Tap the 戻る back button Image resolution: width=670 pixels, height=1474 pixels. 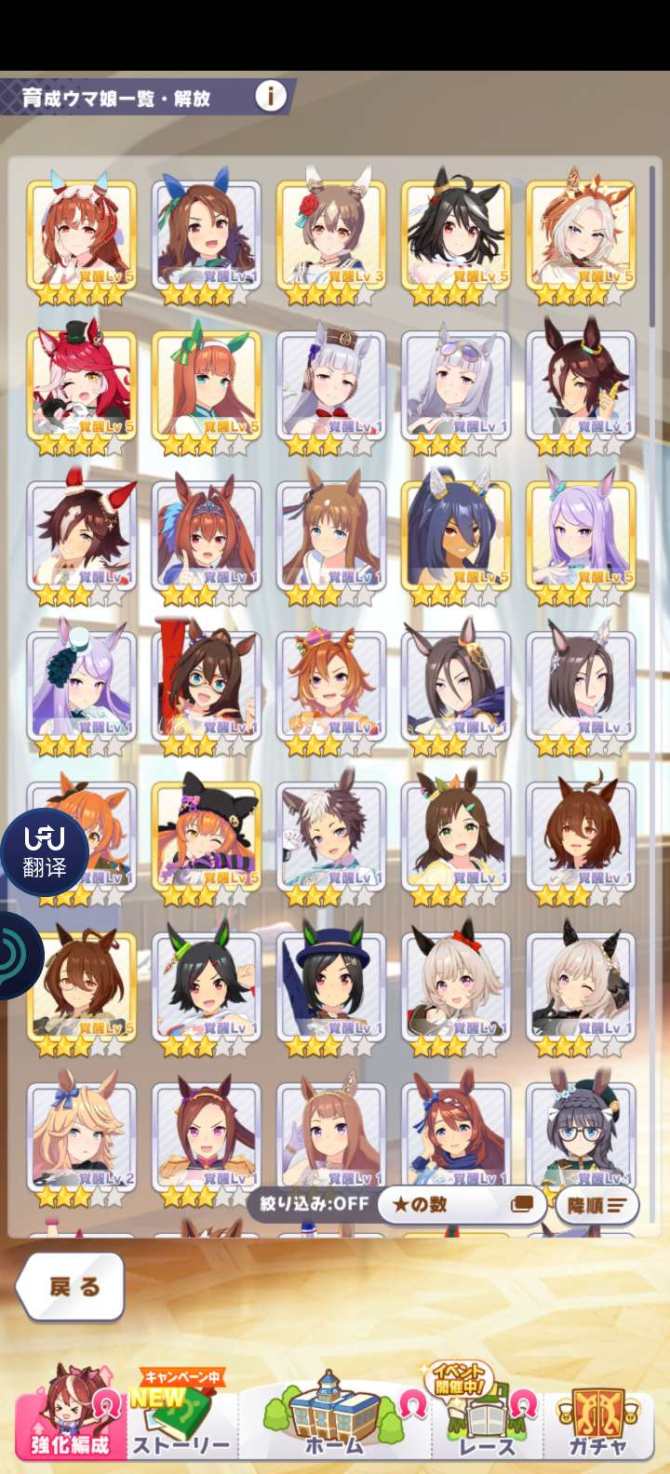[x=72, y=1286]
